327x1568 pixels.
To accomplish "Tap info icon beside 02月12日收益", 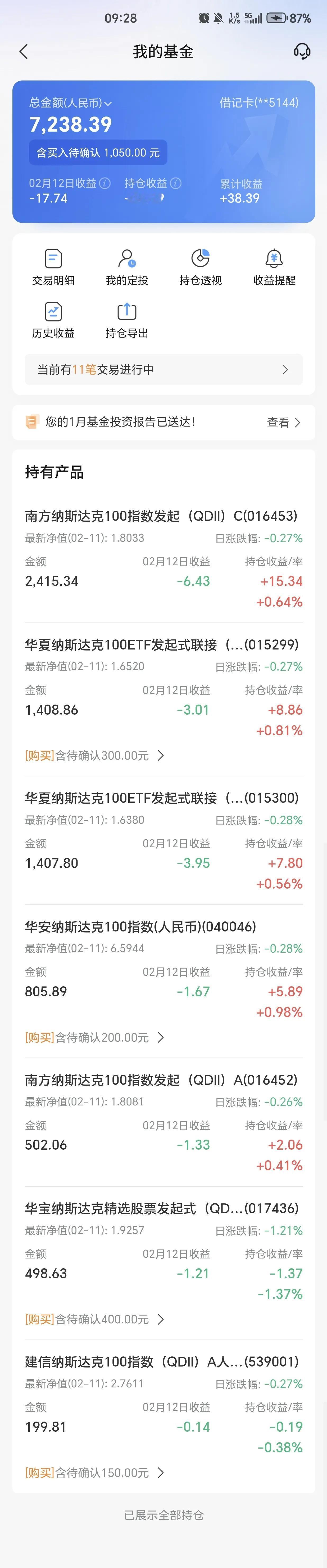I will [105, 183].
